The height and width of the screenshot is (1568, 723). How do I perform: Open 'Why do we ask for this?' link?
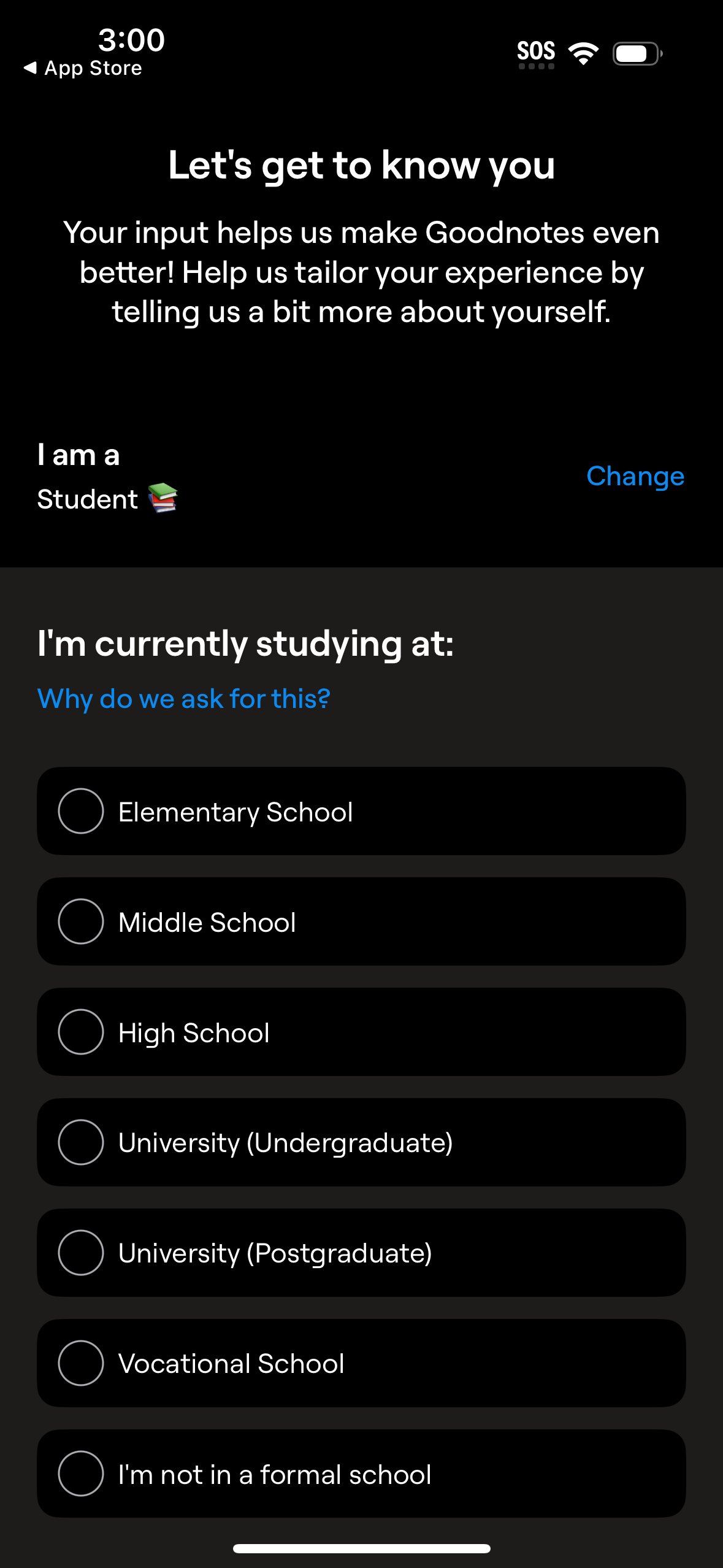(x=184, y=699)
